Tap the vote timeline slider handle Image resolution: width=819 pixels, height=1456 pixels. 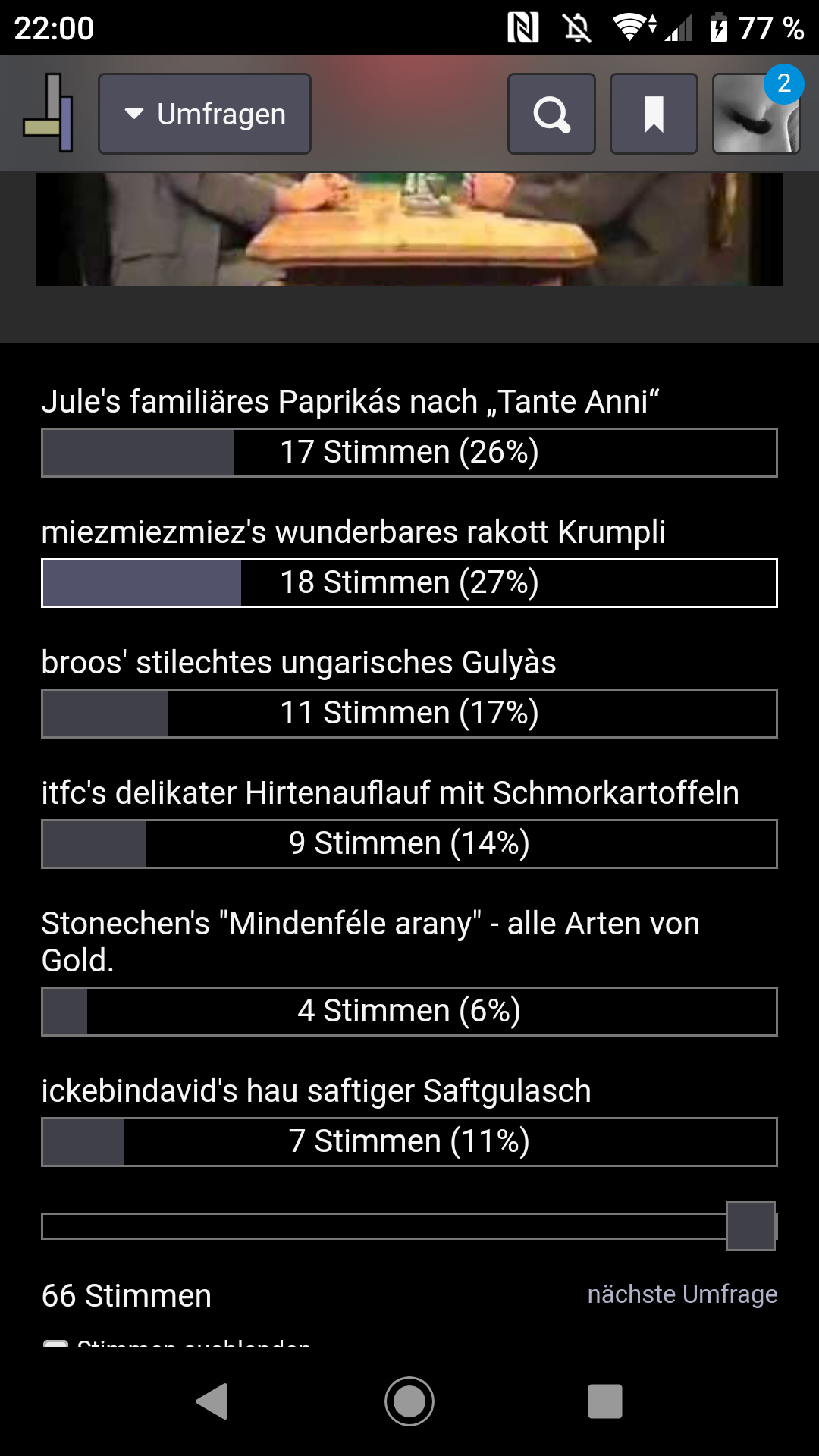click(751, 1226)
